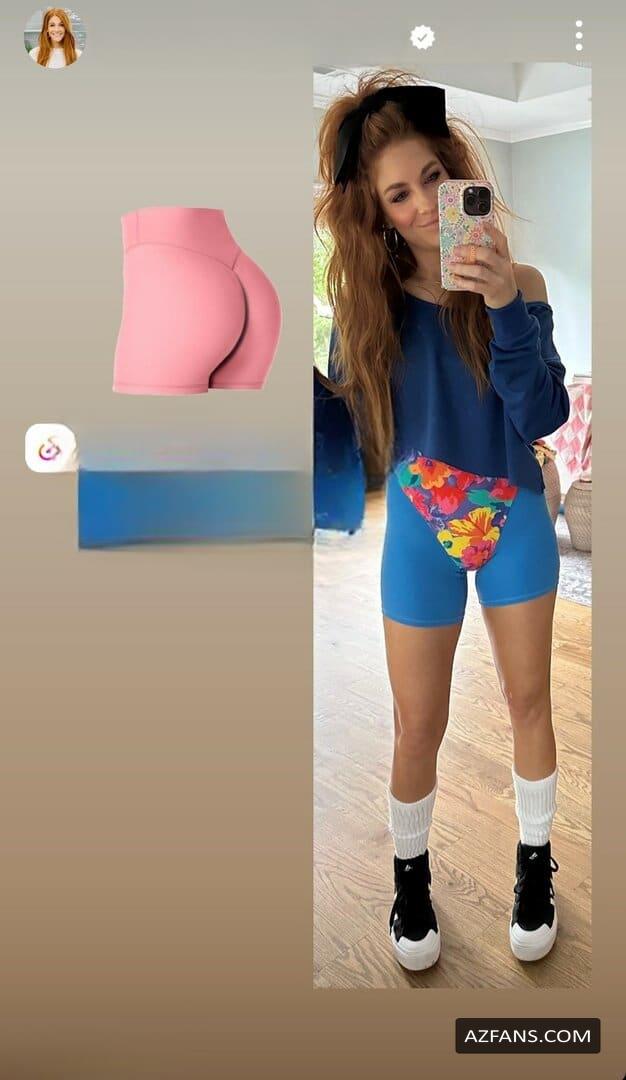Open the blurred link sticker
This screenshot has width=626, height=1080.
[168, 486]
